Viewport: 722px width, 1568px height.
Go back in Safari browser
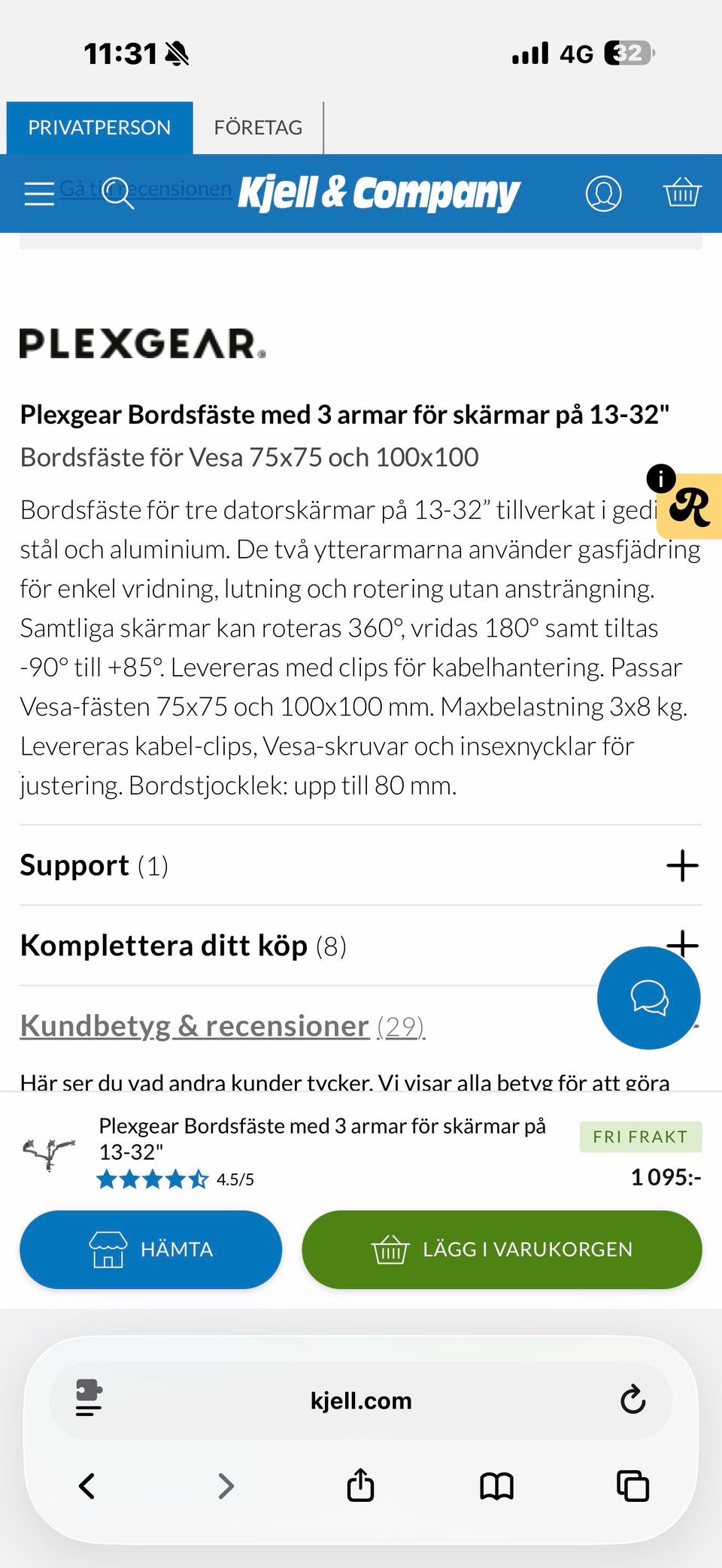(x=87, y=1485)
